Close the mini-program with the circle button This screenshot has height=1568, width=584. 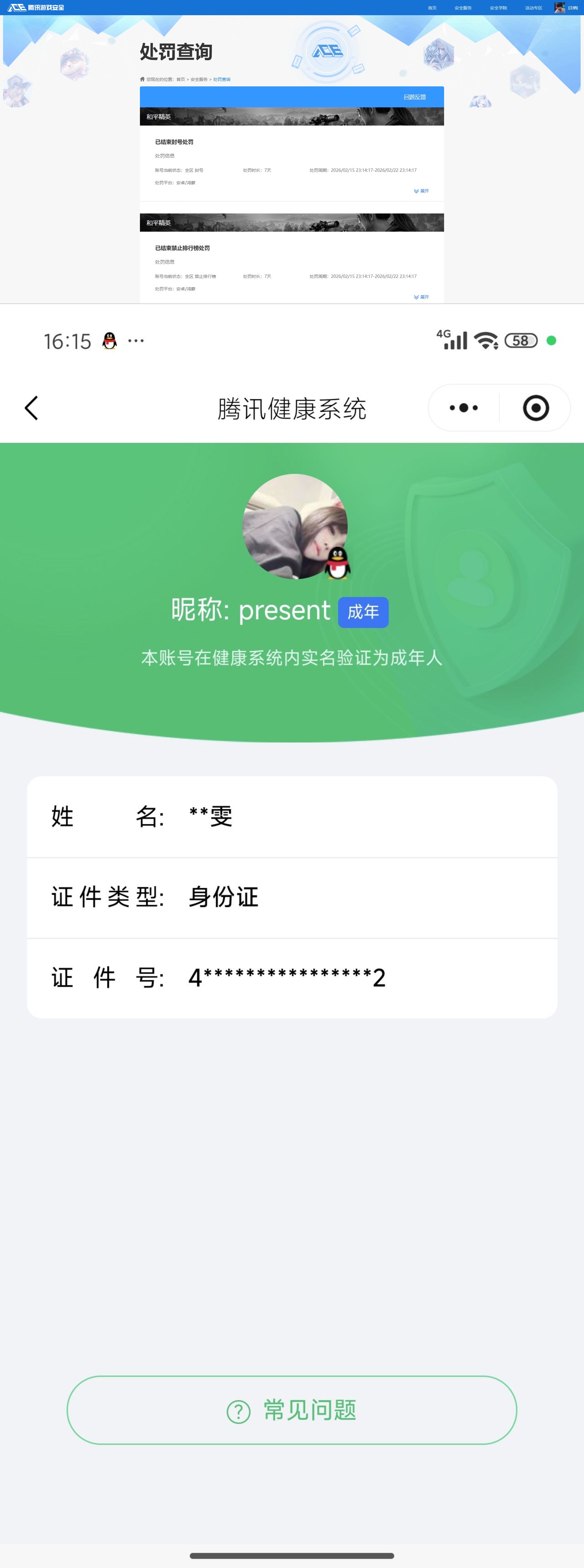point(536,408)
